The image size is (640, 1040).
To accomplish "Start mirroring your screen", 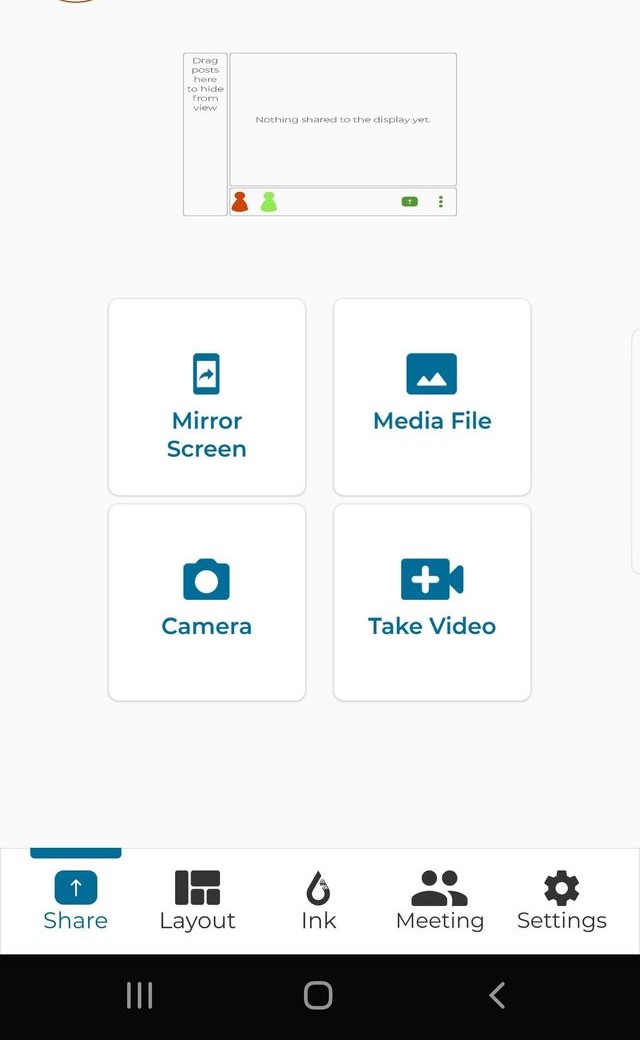I will click(x=207, y=397).
